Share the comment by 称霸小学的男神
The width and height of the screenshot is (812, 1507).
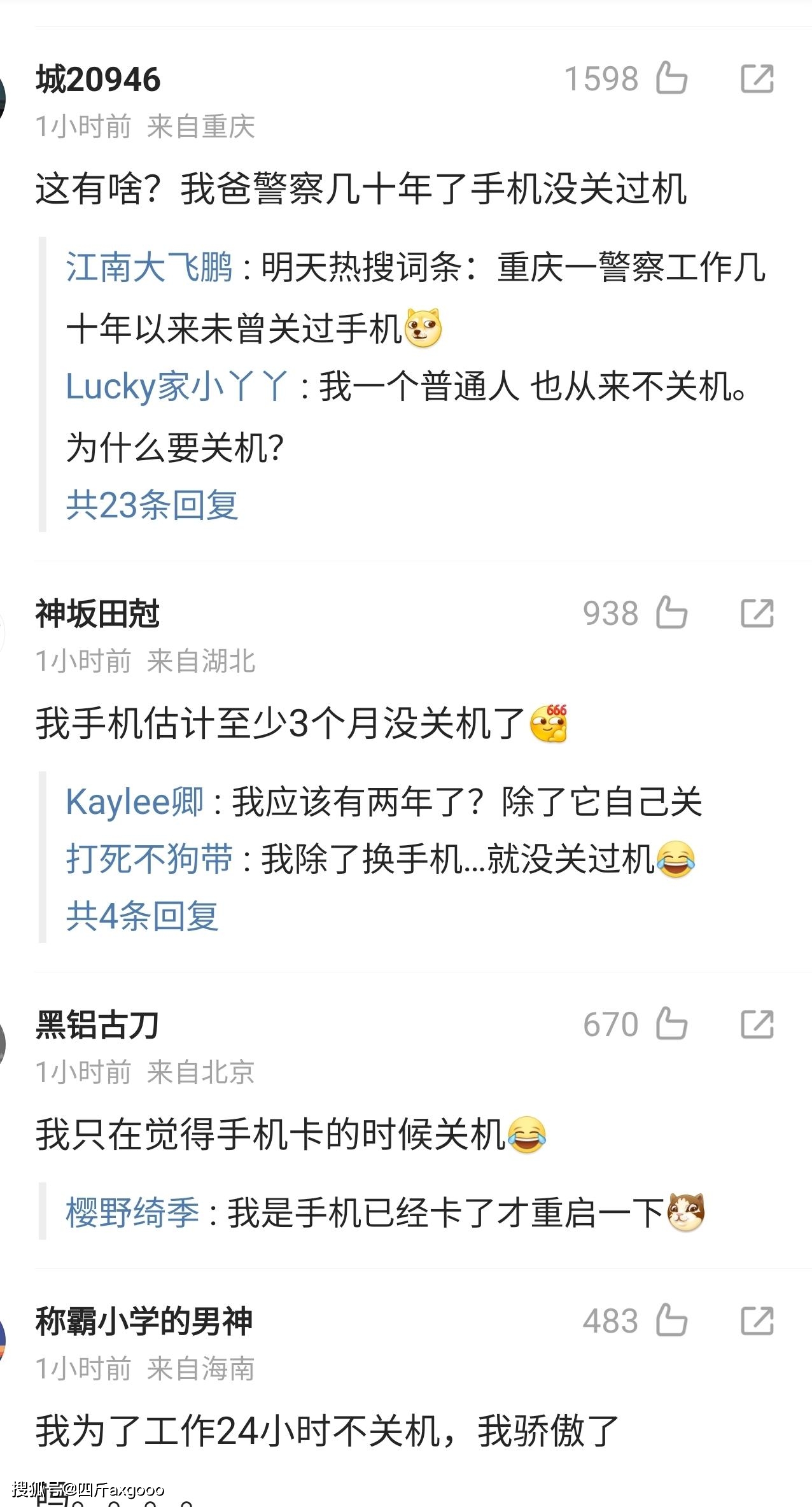pyautogui.click(x=757, y=1321)
